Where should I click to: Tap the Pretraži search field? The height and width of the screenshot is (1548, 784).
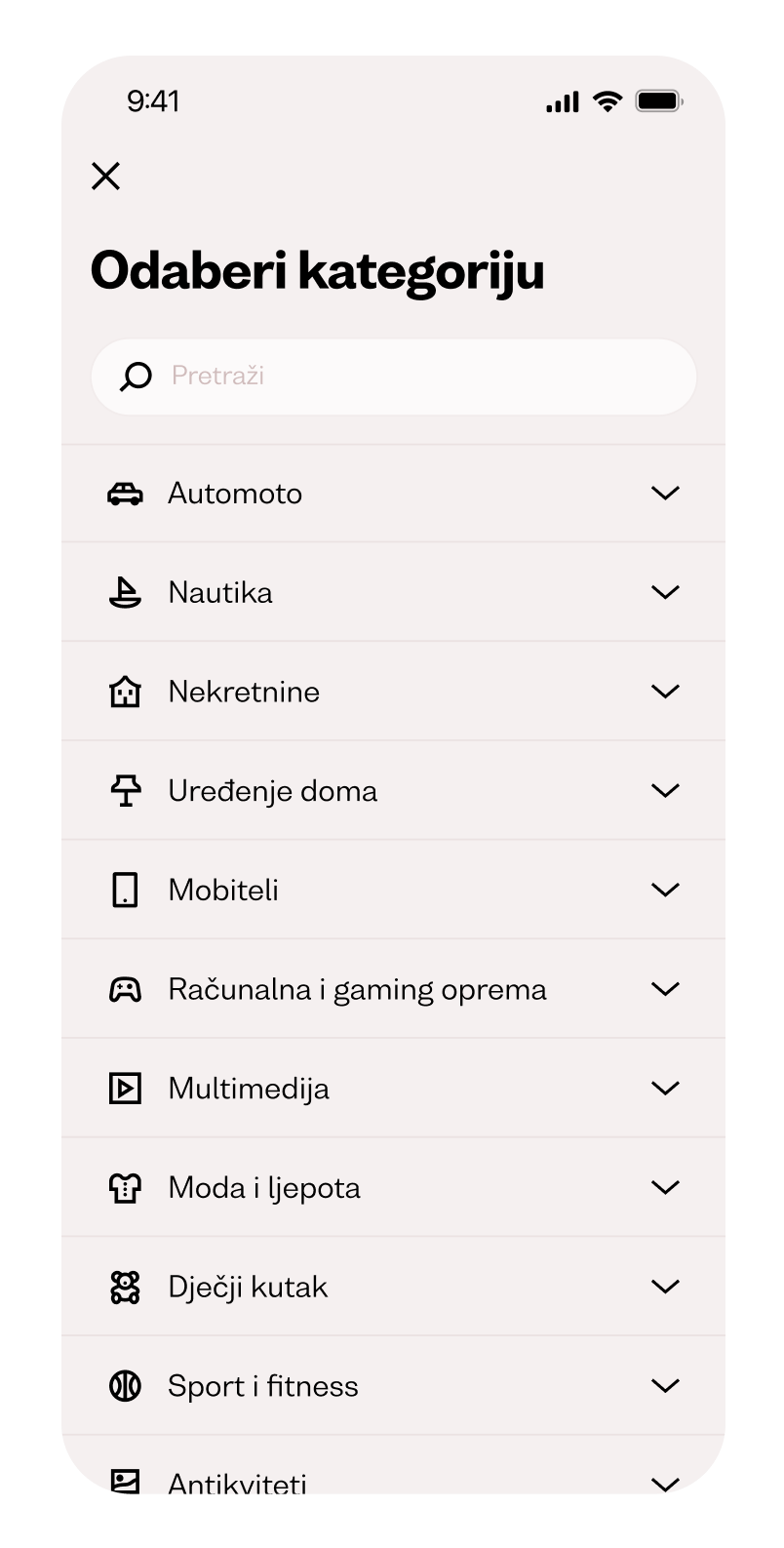(393, 377)
